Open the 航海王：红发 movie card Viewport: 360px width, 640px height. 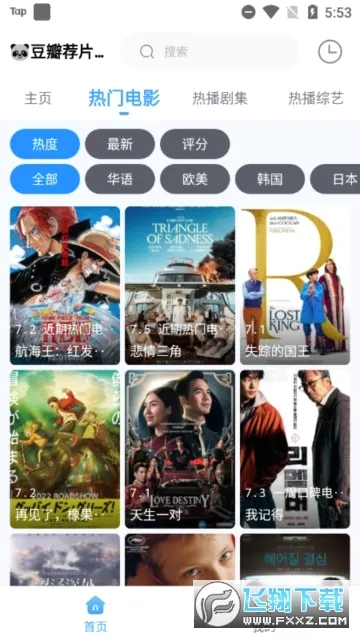click(65, 285)
